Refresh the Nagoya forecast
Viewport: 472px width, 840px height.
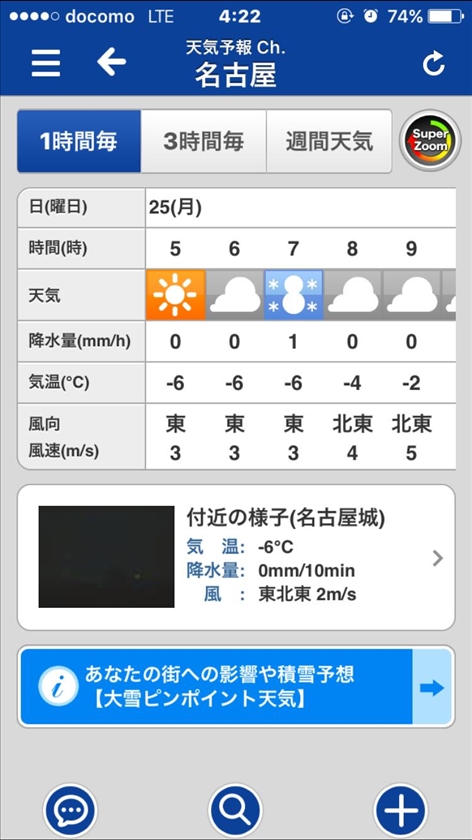tap(433, 64)
